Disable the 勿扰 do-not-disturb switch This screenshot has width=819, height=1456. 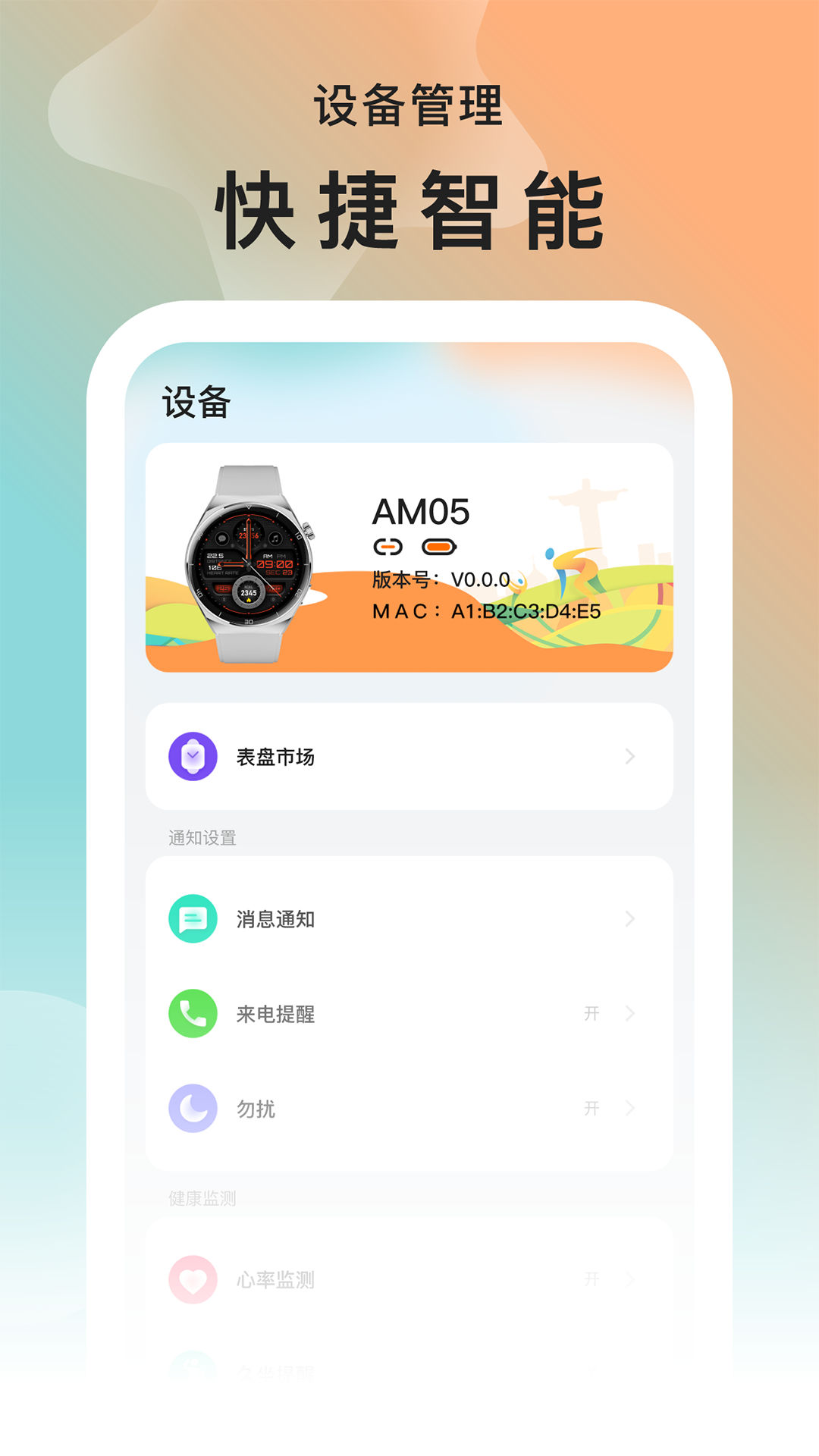(x=591, y=1108)
